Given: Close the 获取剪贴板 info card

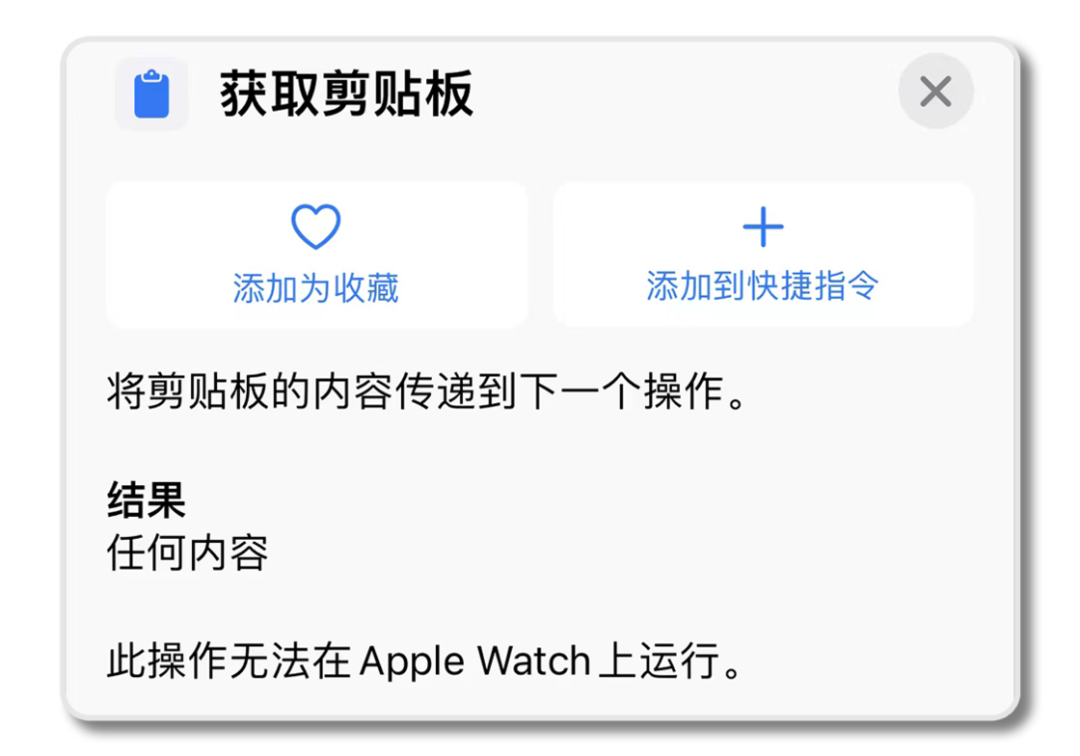Looking at the screenshot, I should 935,92.
